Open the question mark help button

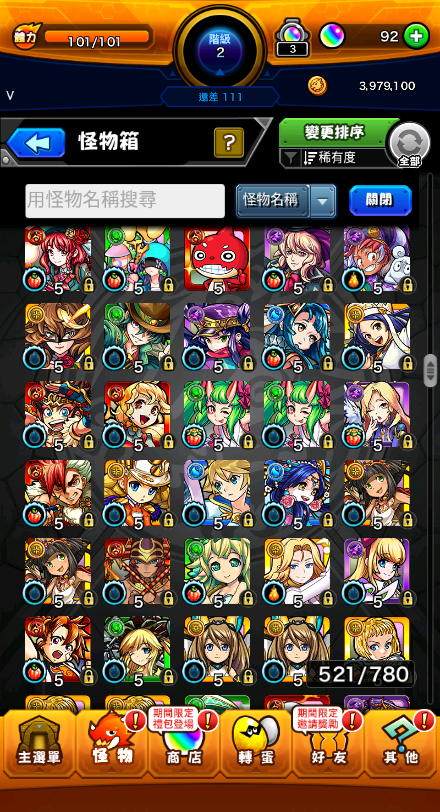click(229, 142)
